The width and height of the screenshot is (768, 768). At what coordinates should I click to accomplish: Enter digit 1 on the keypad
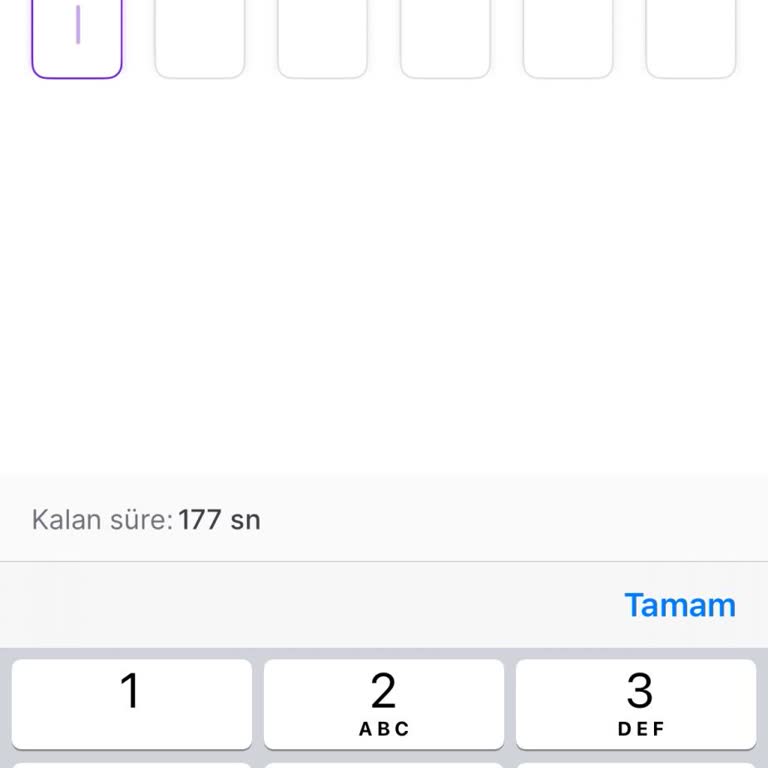pyautogui.click(x=132, y=703)
